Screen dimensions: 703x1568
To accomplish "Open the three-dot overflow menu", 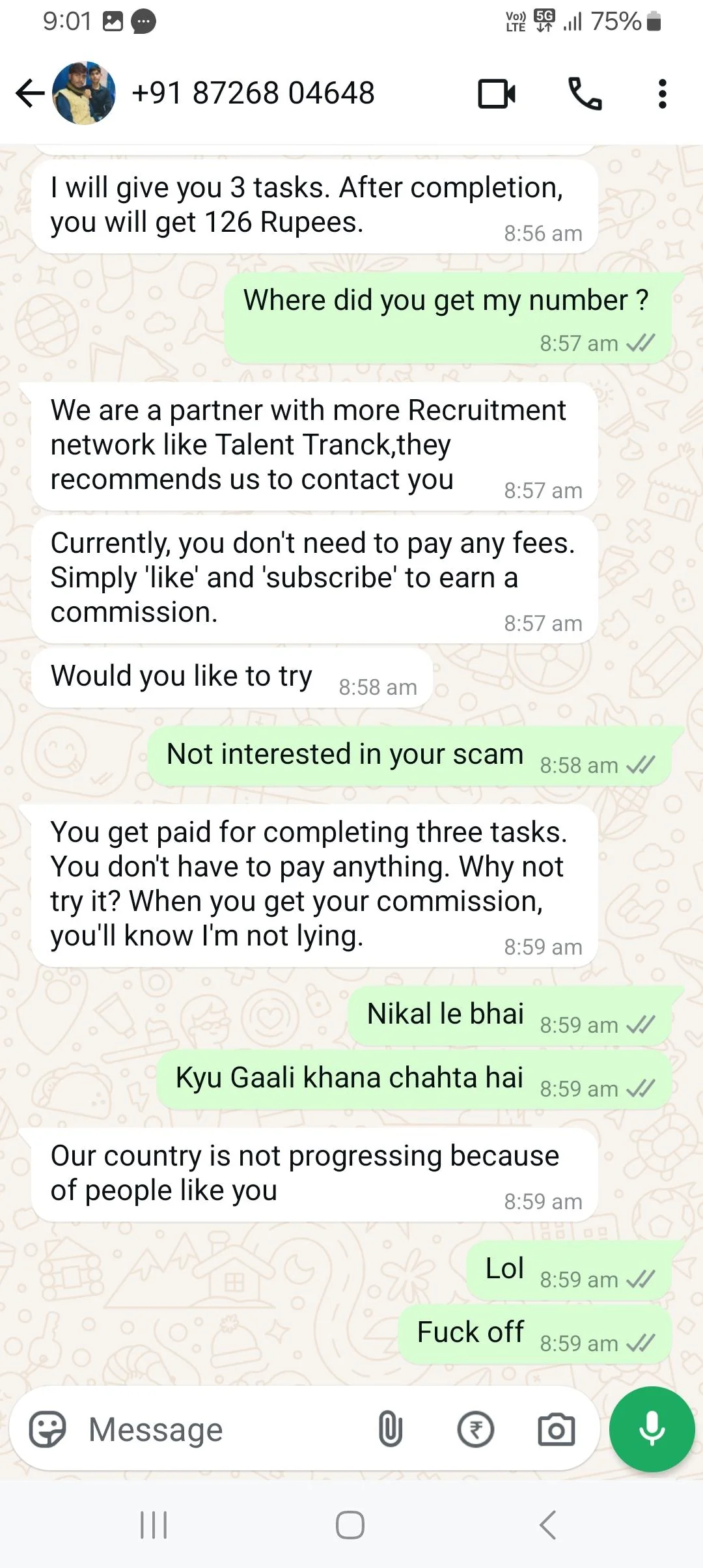I will 662,94.
